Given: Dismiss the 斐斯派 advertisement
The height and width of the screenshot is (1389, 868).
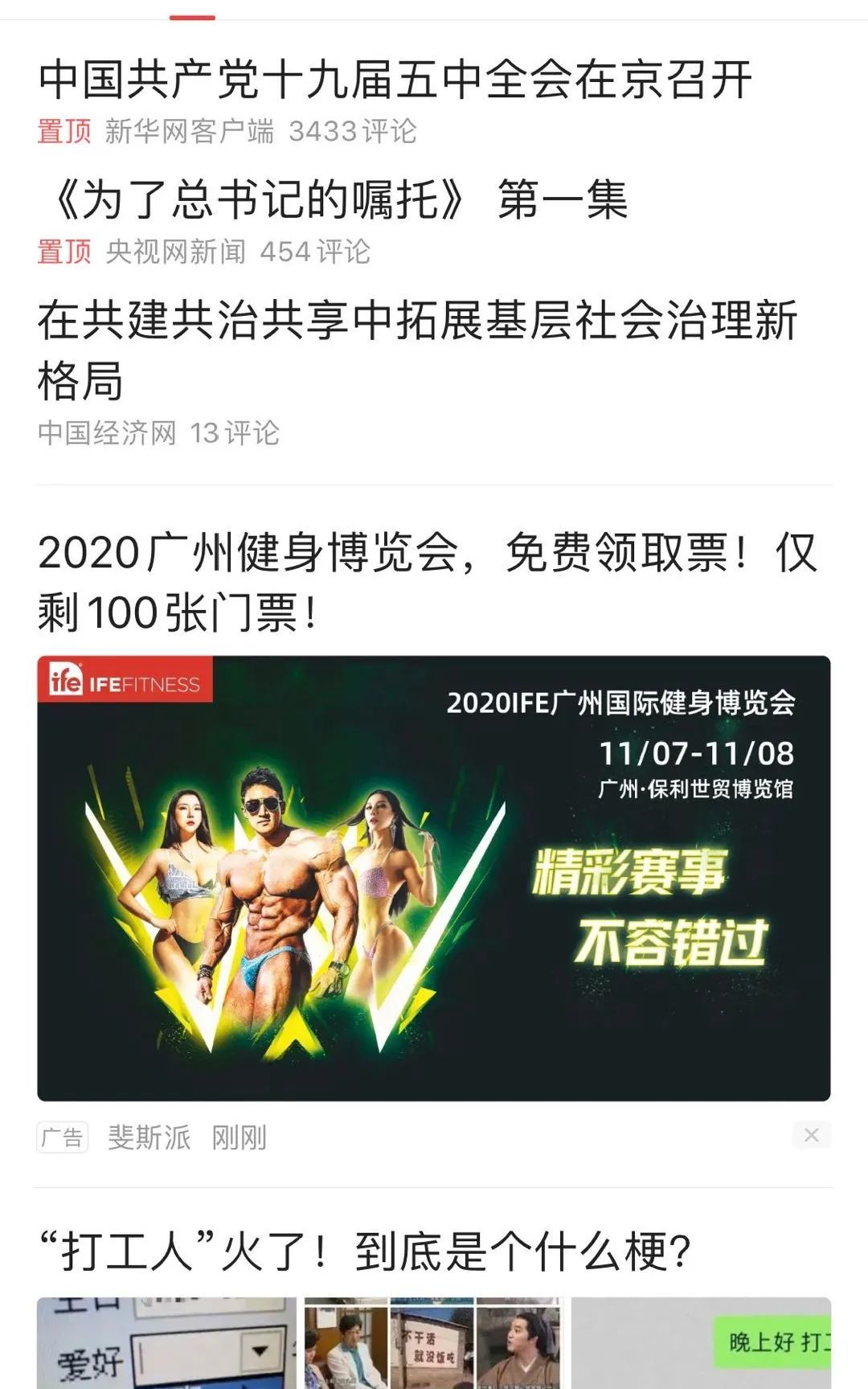Looking at the screenshot, I should click(x=811, y=1135).
